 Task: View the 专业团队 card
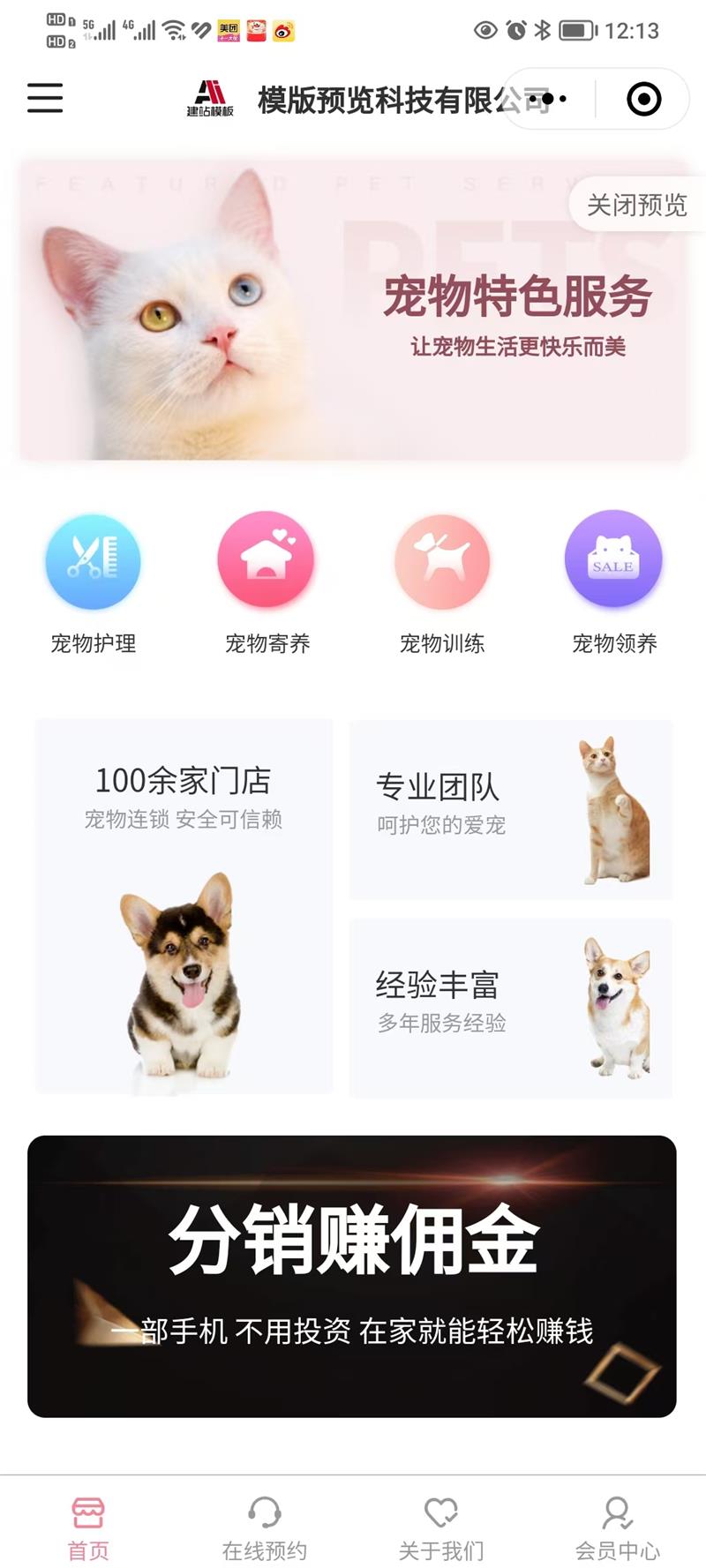point(510,809)
